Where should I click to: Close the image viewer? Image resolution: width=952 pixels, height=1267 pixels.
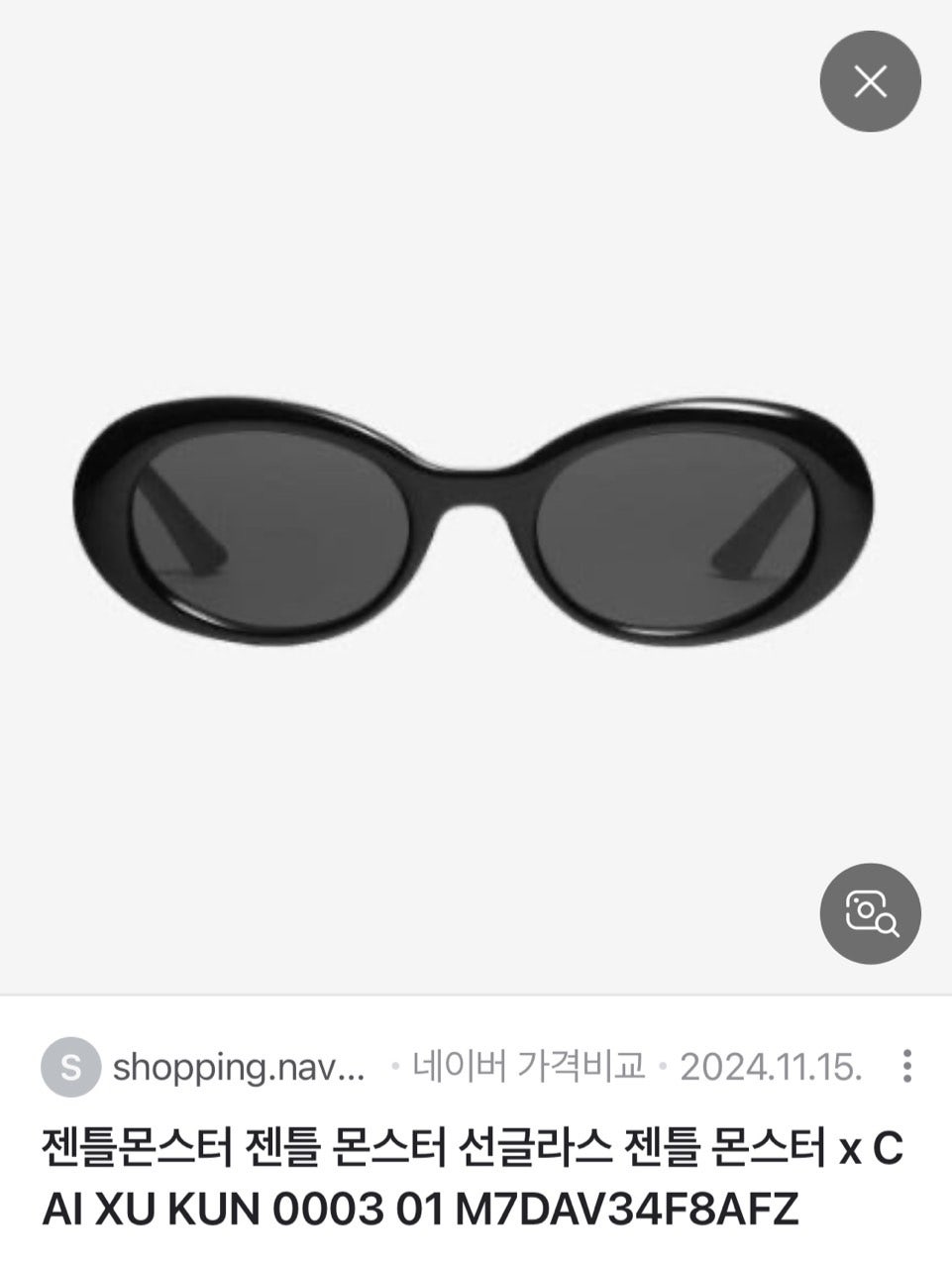[x=870, y=81]
